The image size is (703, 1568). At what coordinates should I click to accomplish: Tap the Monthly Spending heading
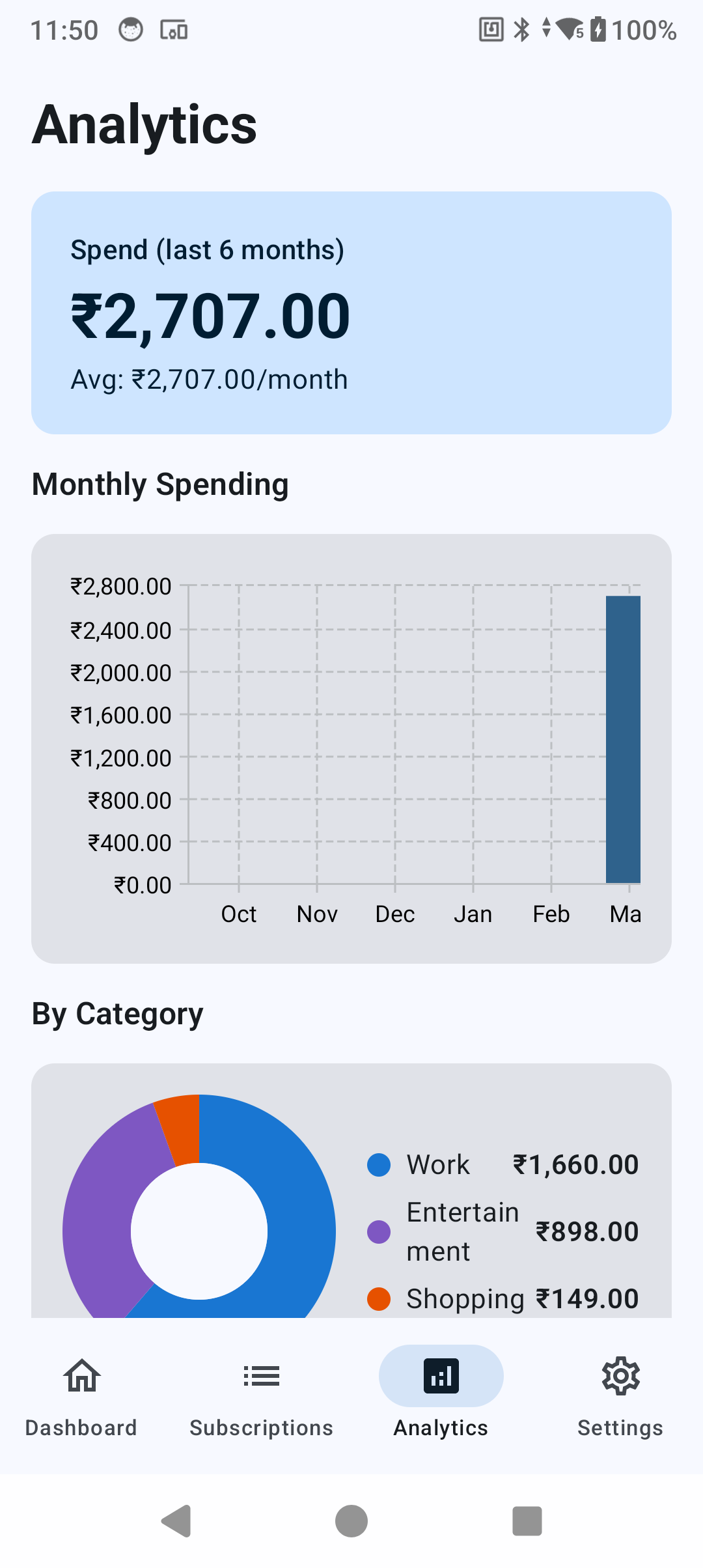160,483
